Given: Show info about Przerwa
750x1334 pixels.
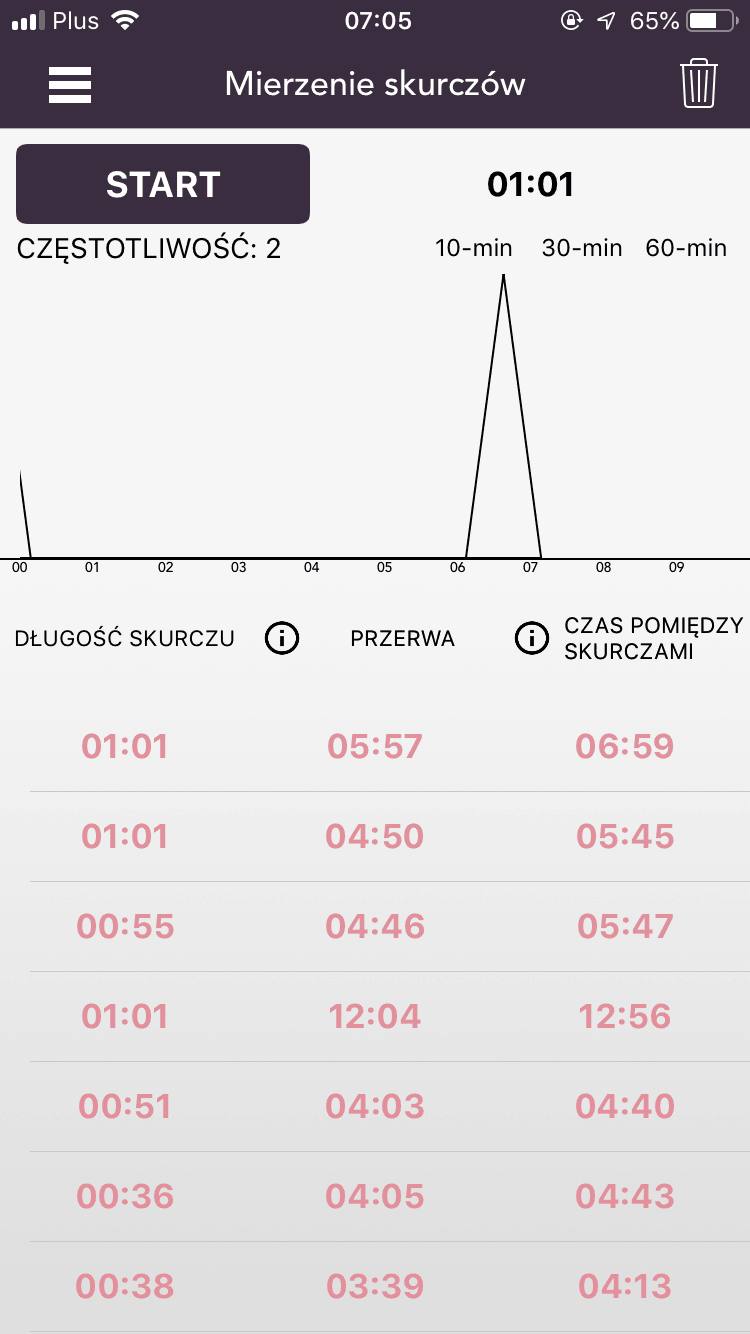Looking at the screenshot, I should tap(532, 638).
